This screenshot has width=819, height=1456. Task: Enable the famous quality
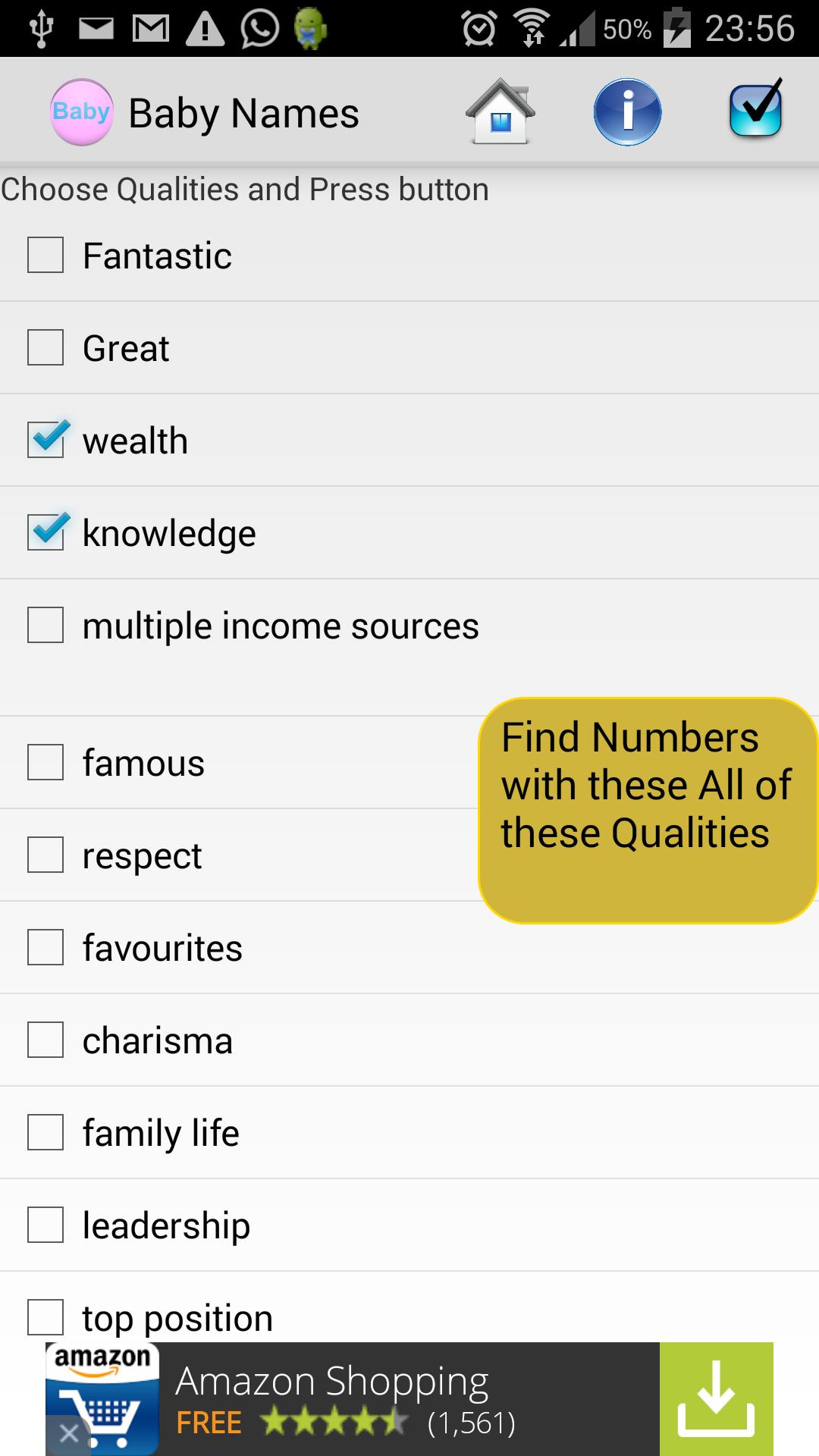[x=45, y=762]
